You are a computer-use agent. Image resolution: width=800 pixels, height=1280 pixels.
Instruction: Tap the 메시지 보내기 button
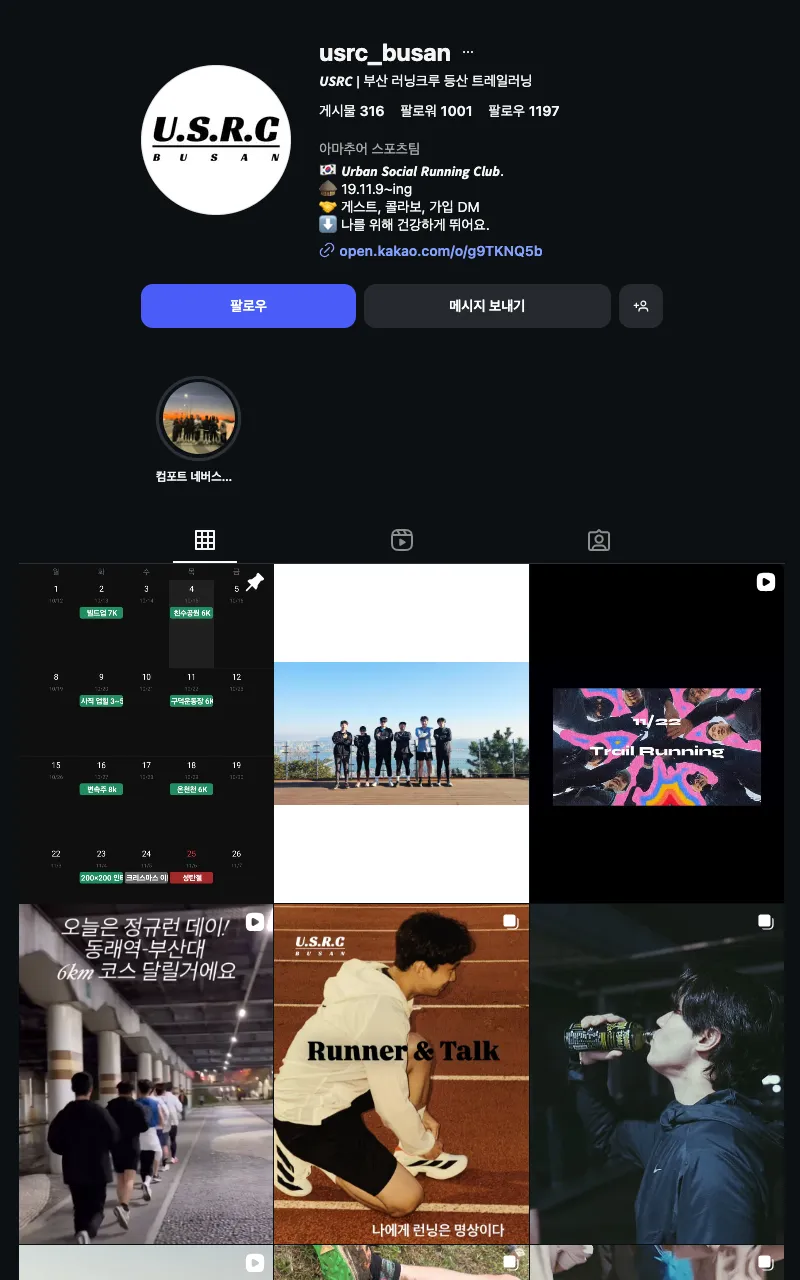(487, 306)
